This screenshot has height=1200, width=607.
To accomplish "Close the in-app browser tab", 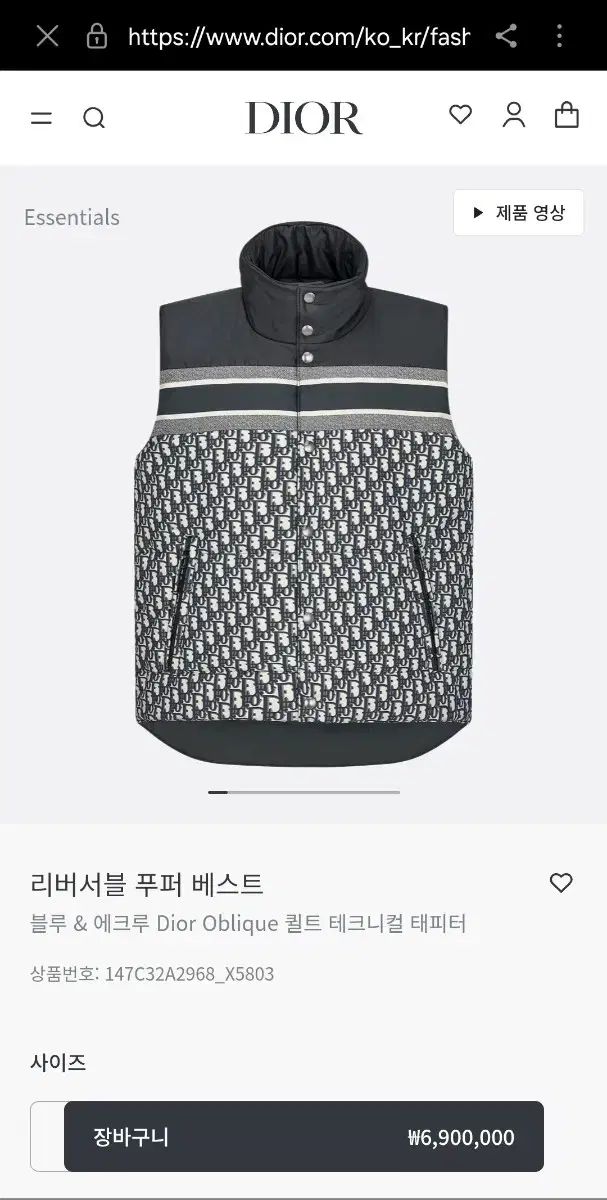I will click(47, 37).
